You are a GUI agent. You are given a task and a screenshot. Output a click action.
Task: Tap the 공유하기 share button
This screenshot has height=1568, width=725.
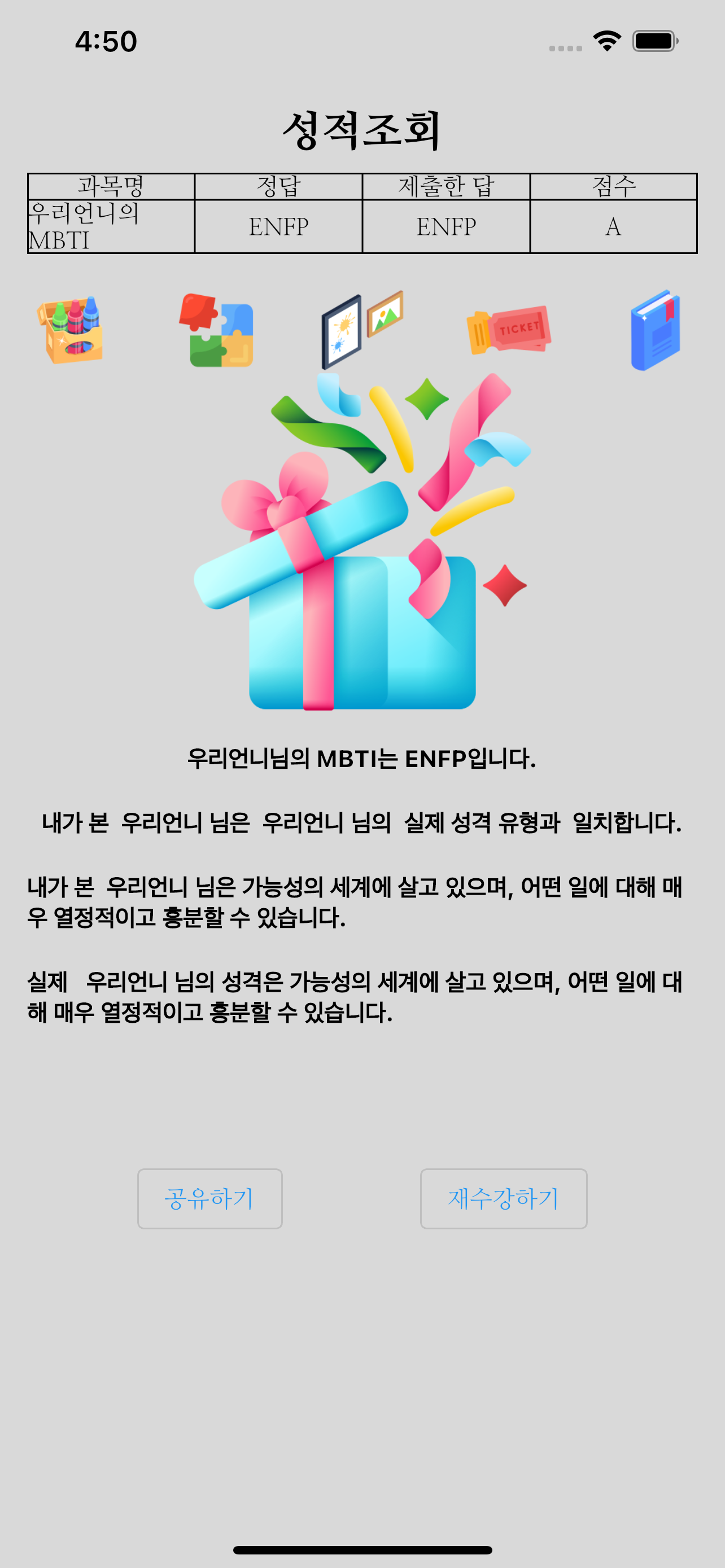tap(209, 1198)
